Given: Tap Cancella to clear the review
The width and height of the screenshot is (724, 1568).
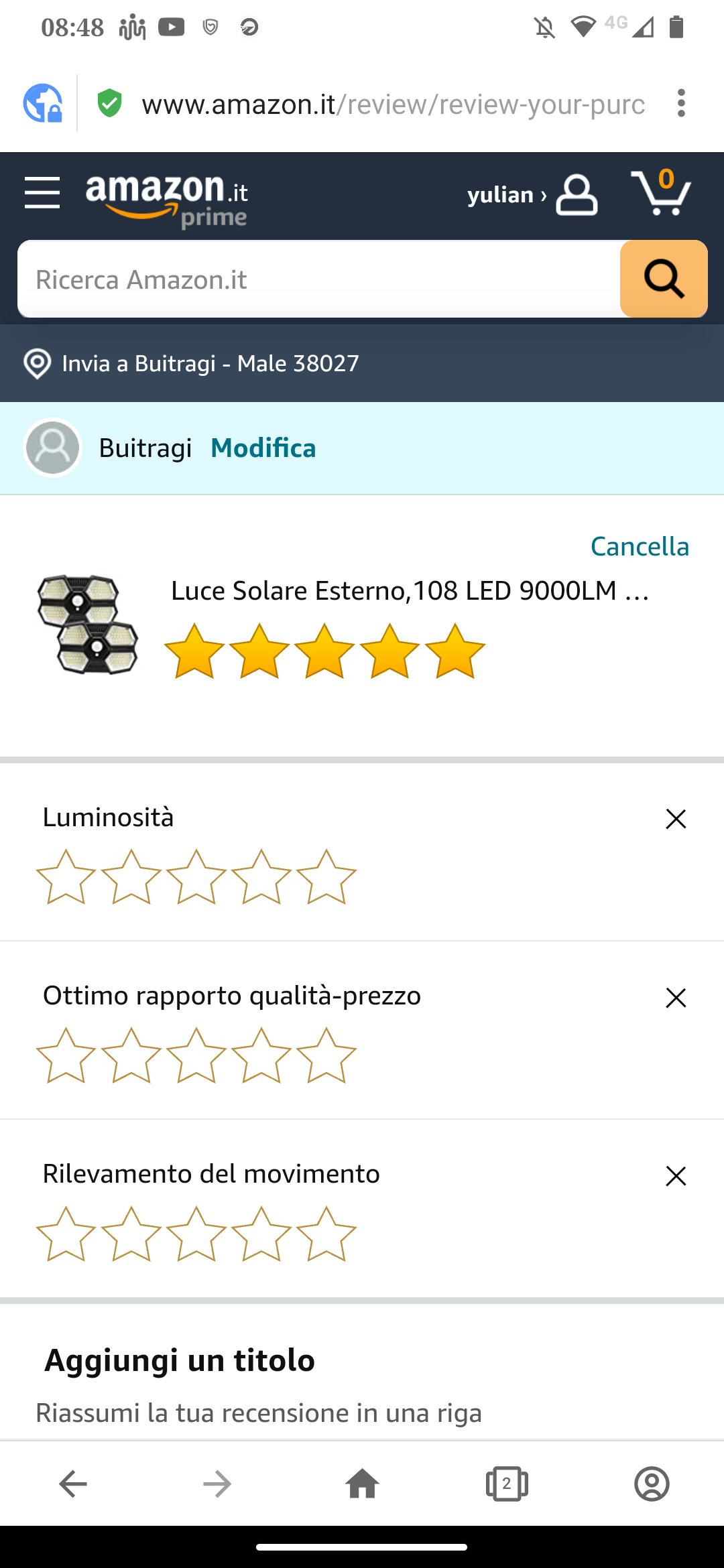Looking at the screenshot, I should tap(639, 547).
